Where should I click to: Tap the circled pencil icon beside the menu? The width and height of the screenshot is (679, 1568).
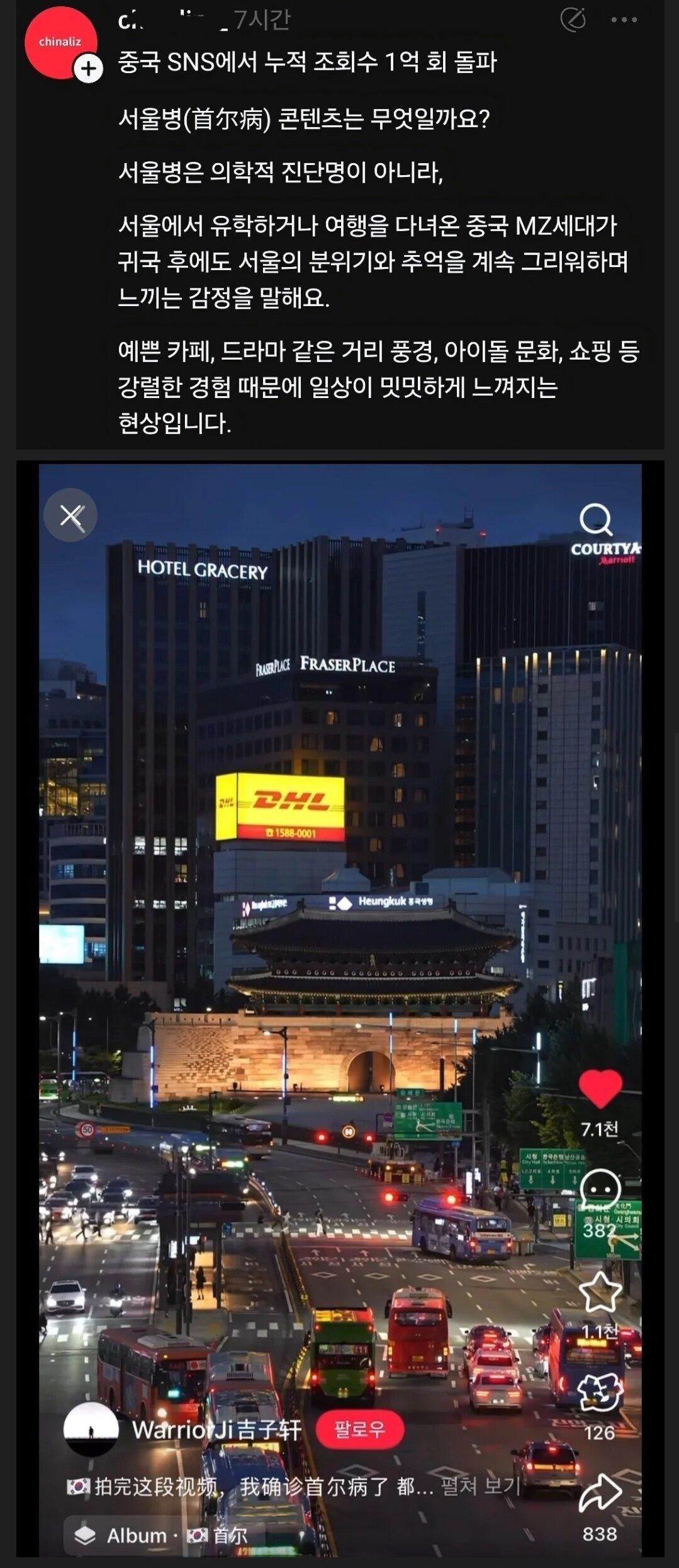point(573,20)
